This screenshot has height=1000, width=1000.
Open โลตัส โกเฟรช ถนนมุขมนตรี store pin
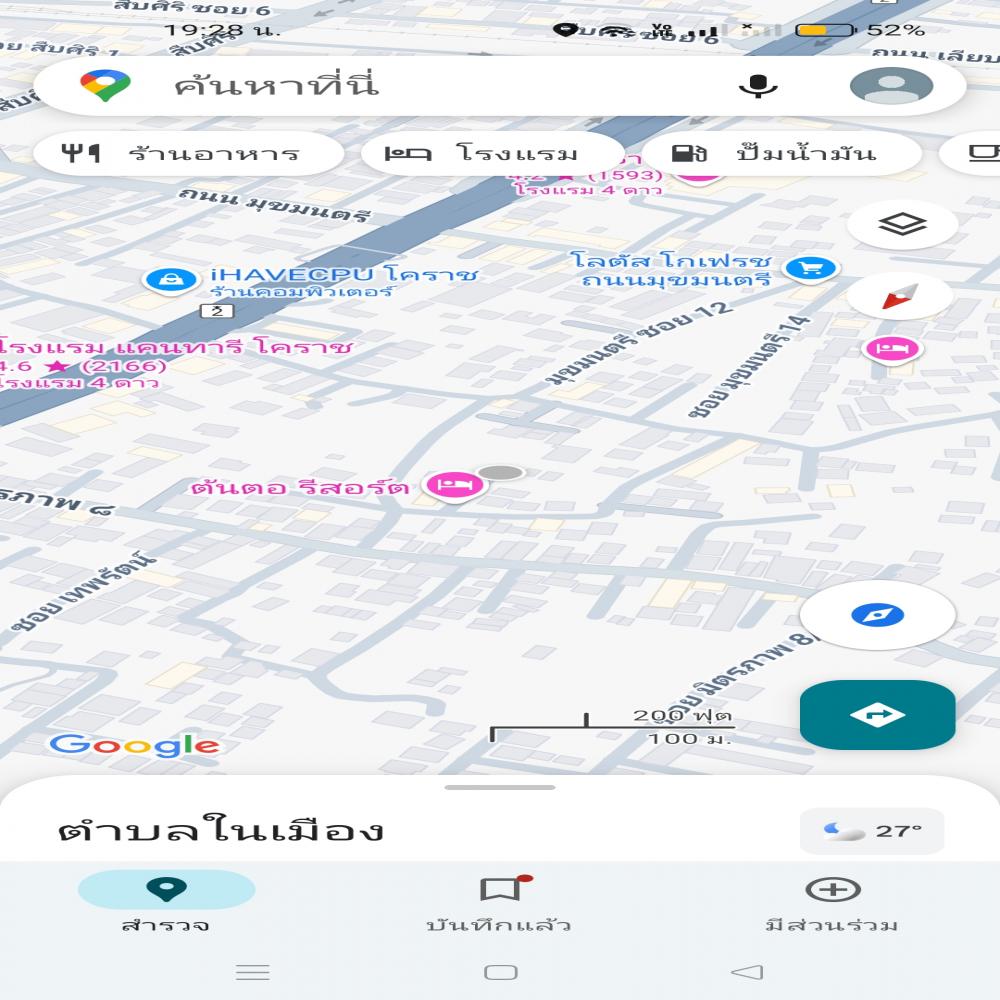pyautogui.click(x=810, y=268)
